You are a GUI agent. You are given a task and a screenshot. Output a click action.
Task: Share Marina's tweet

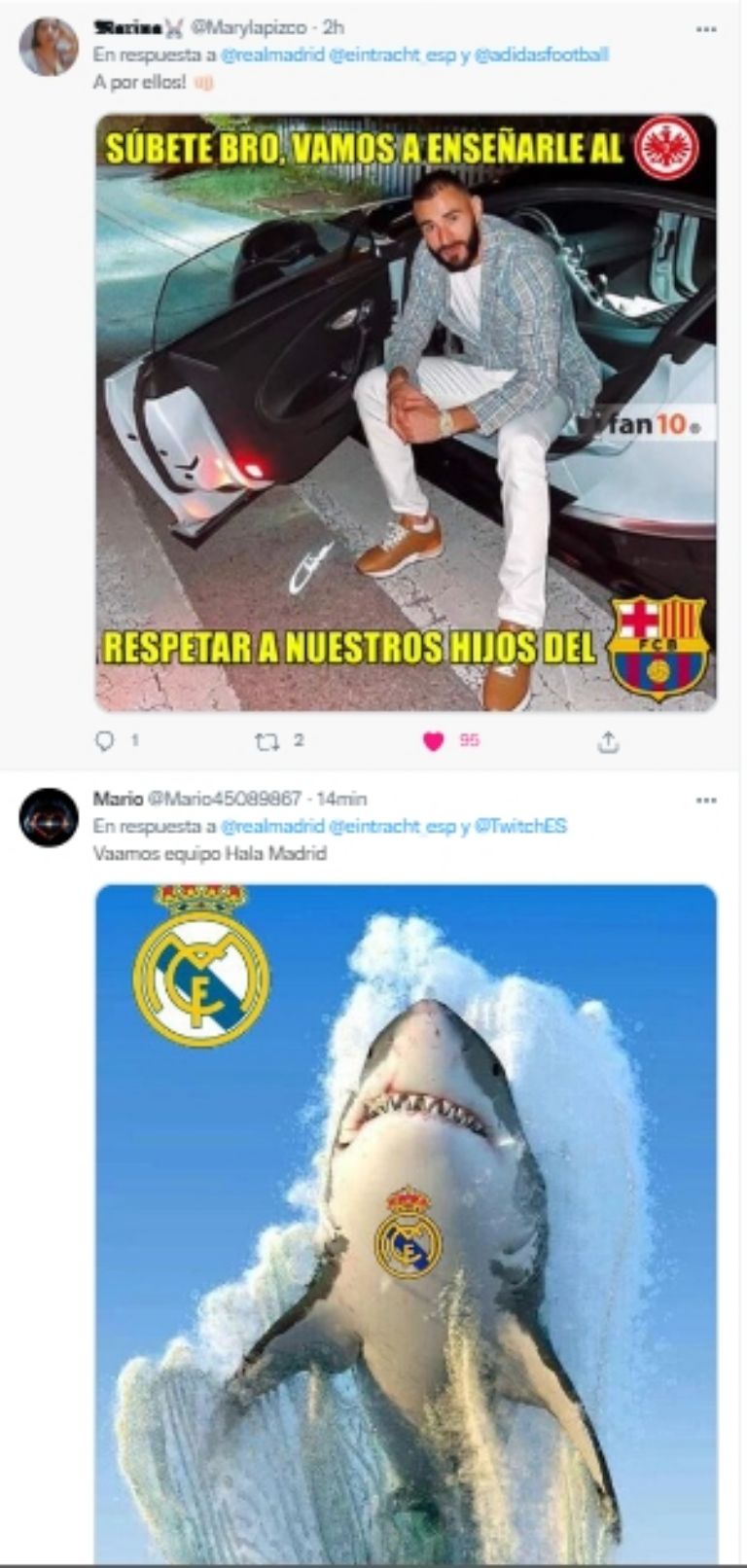click(608, 742)
